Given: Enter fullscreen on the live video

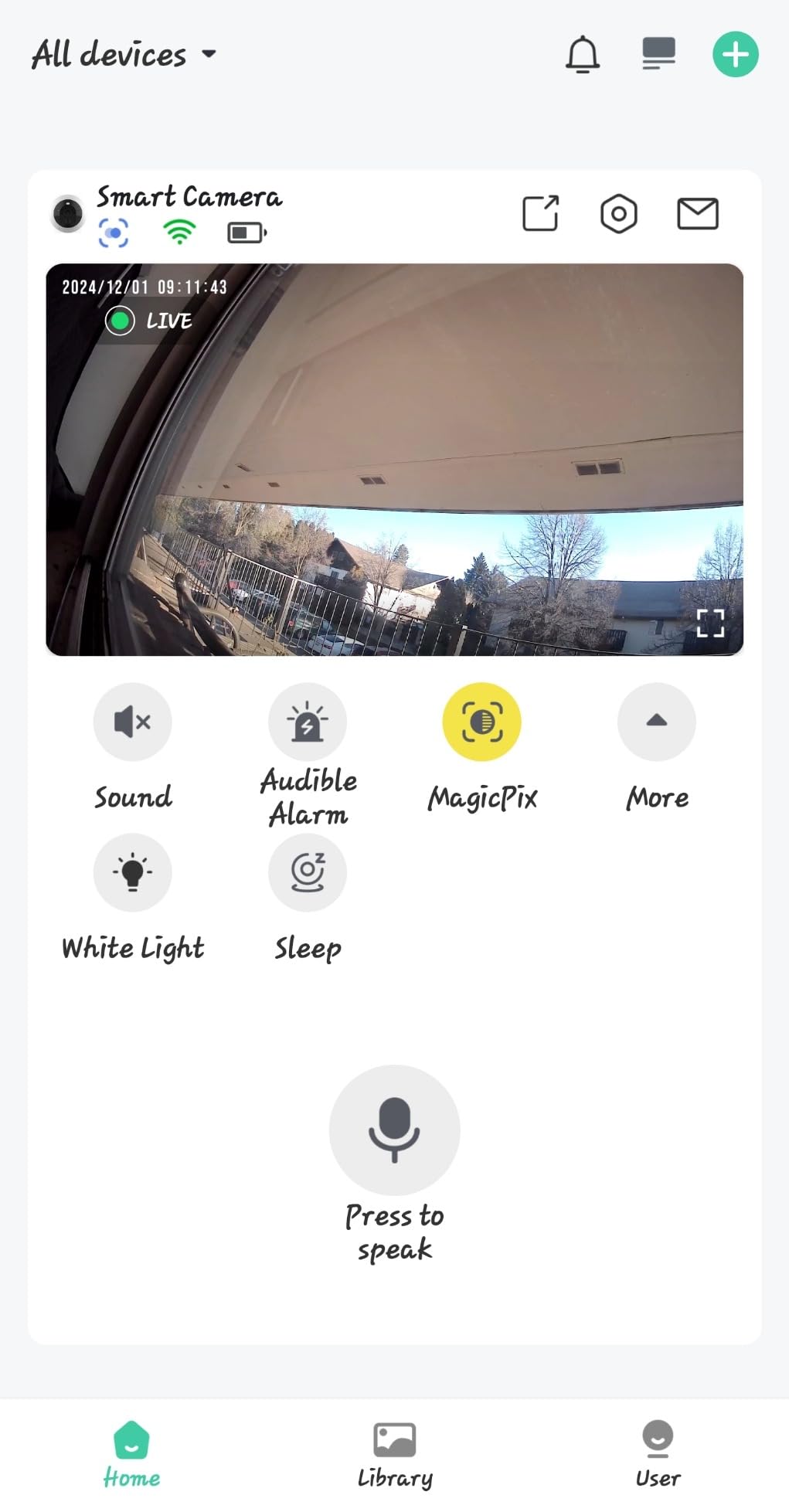Looking at the screenshot, I should pos(709,623).
